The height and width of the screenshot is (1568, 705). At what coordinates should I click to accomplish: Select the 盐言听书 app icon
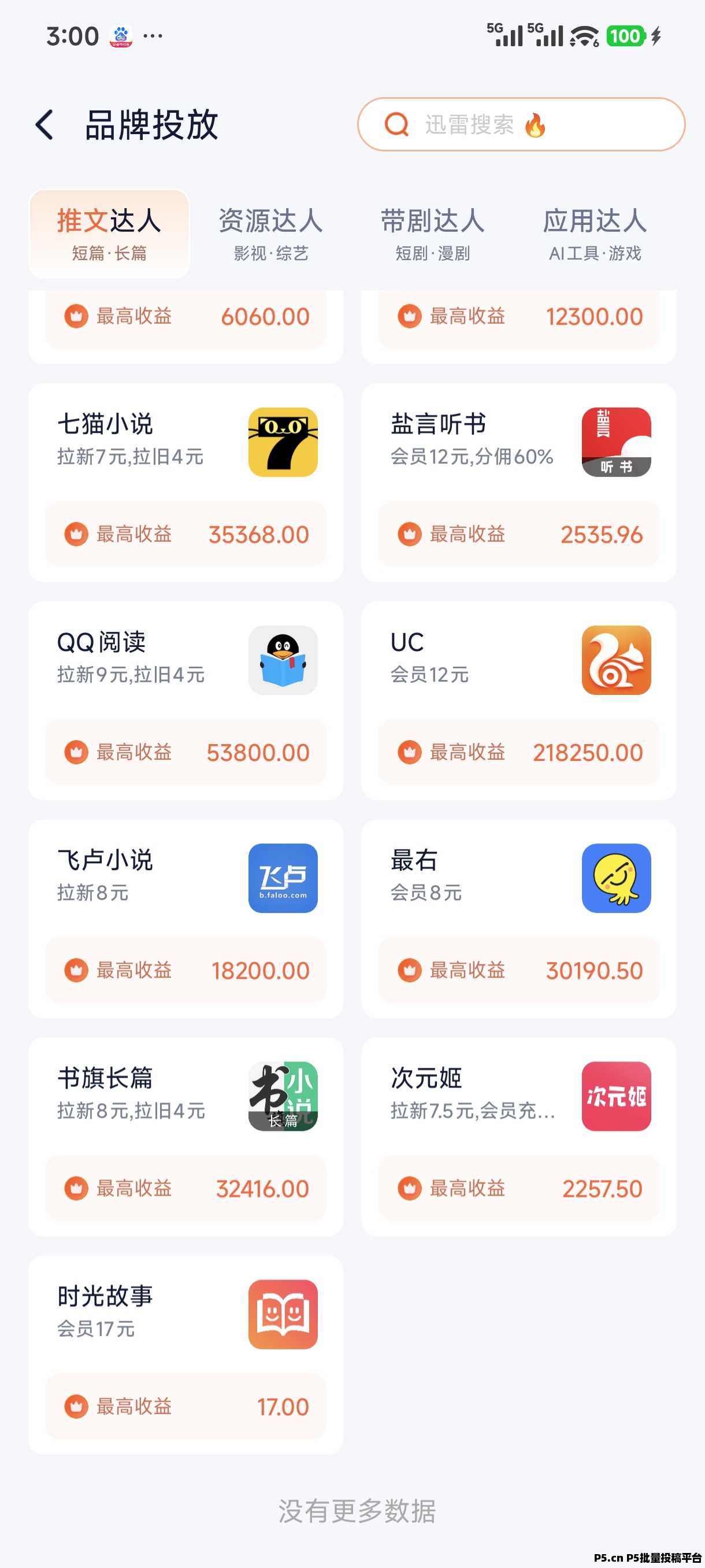click(x=616, y=441)
